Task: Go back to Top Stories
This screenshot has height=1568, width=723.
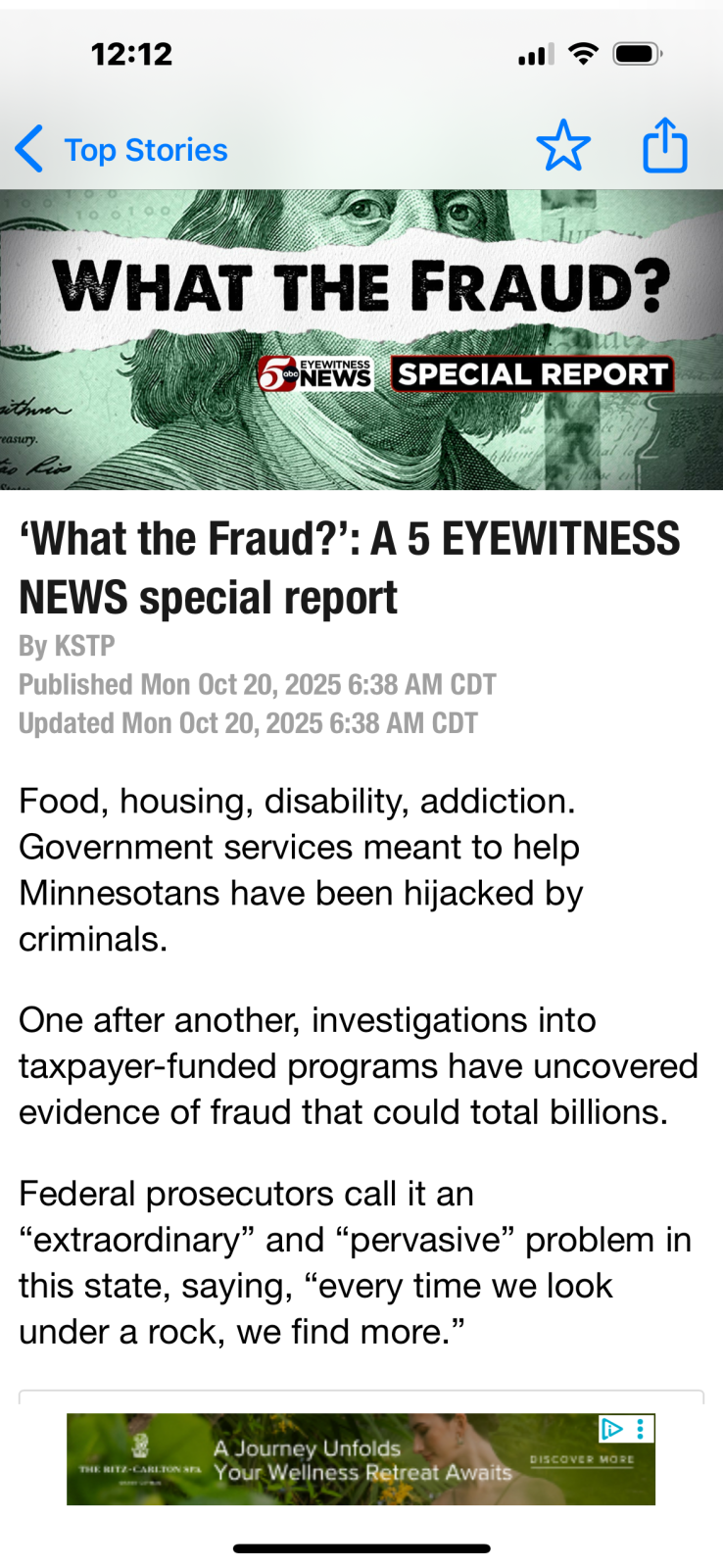Action: pyautogui.click(x=122, y=150)
